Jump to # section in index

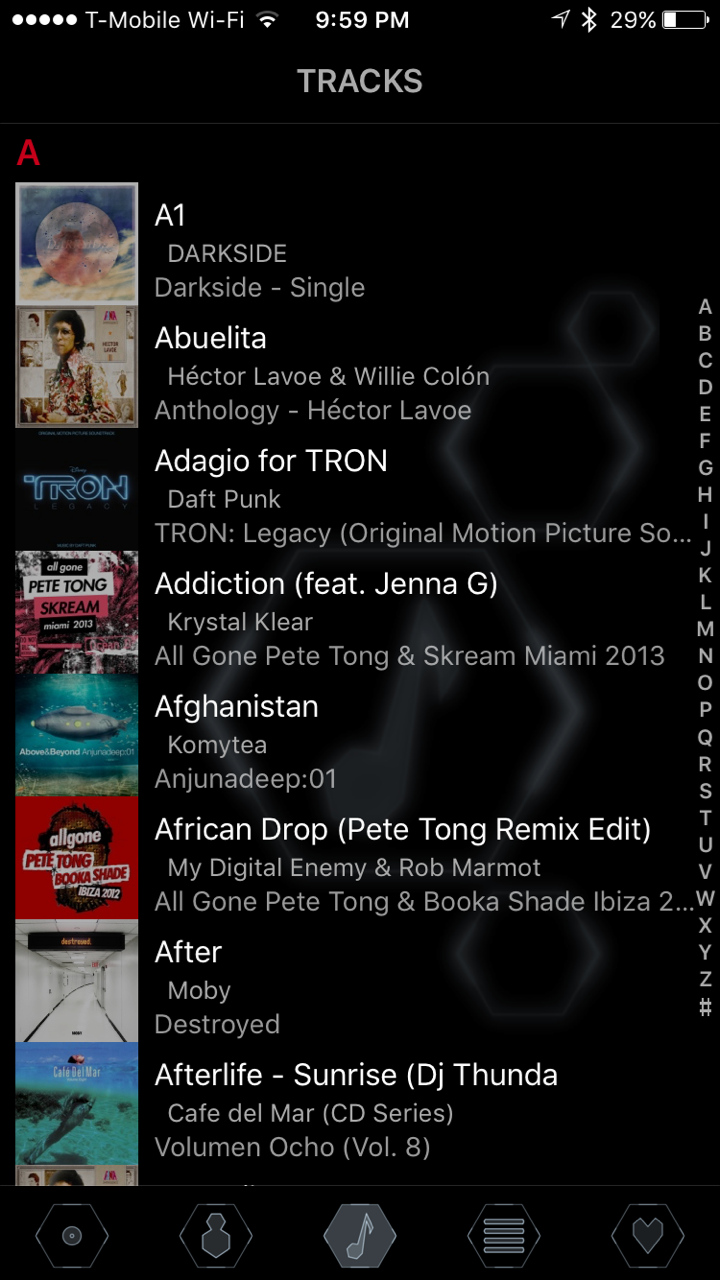tap(705, 1007)
